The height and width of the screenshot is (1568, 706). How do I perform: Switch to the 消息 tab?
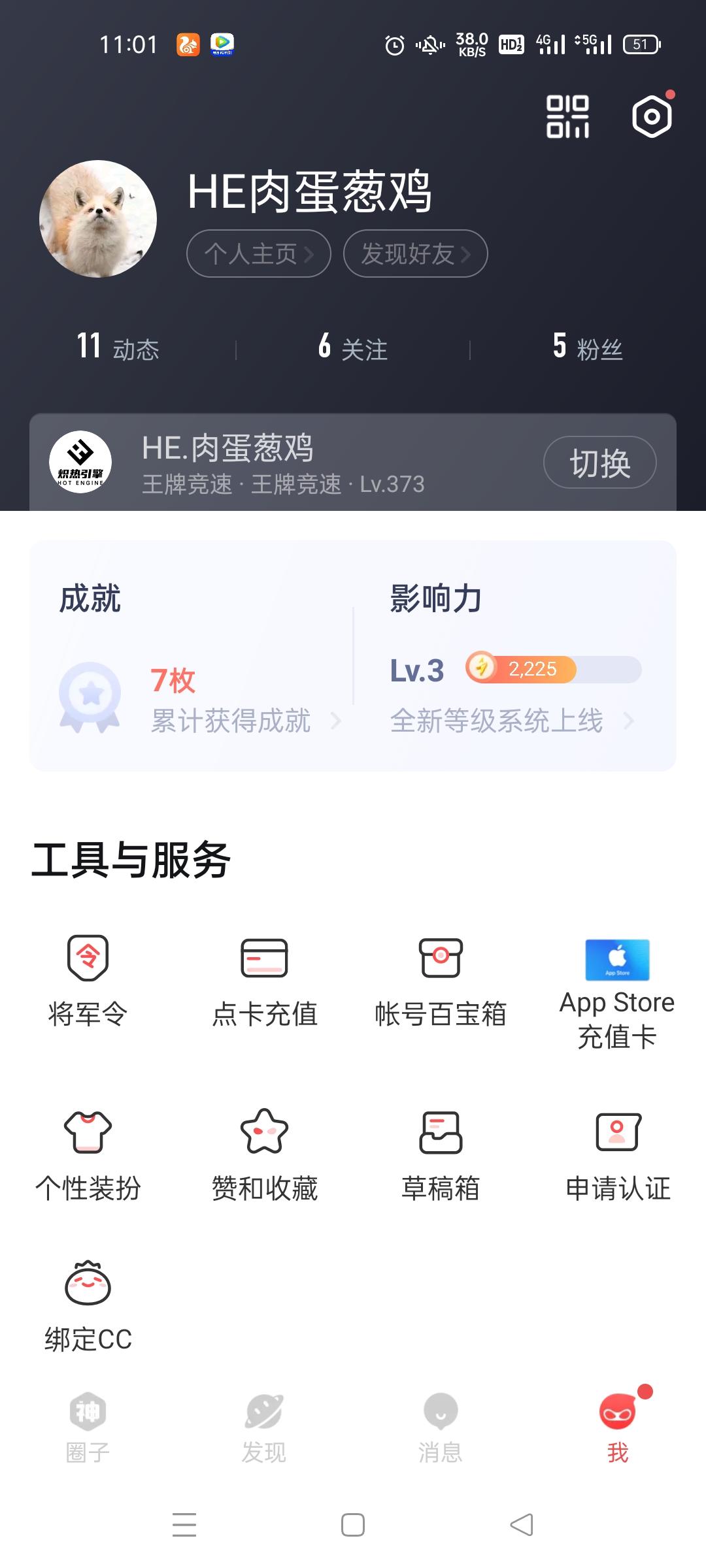coord(441,1428)
